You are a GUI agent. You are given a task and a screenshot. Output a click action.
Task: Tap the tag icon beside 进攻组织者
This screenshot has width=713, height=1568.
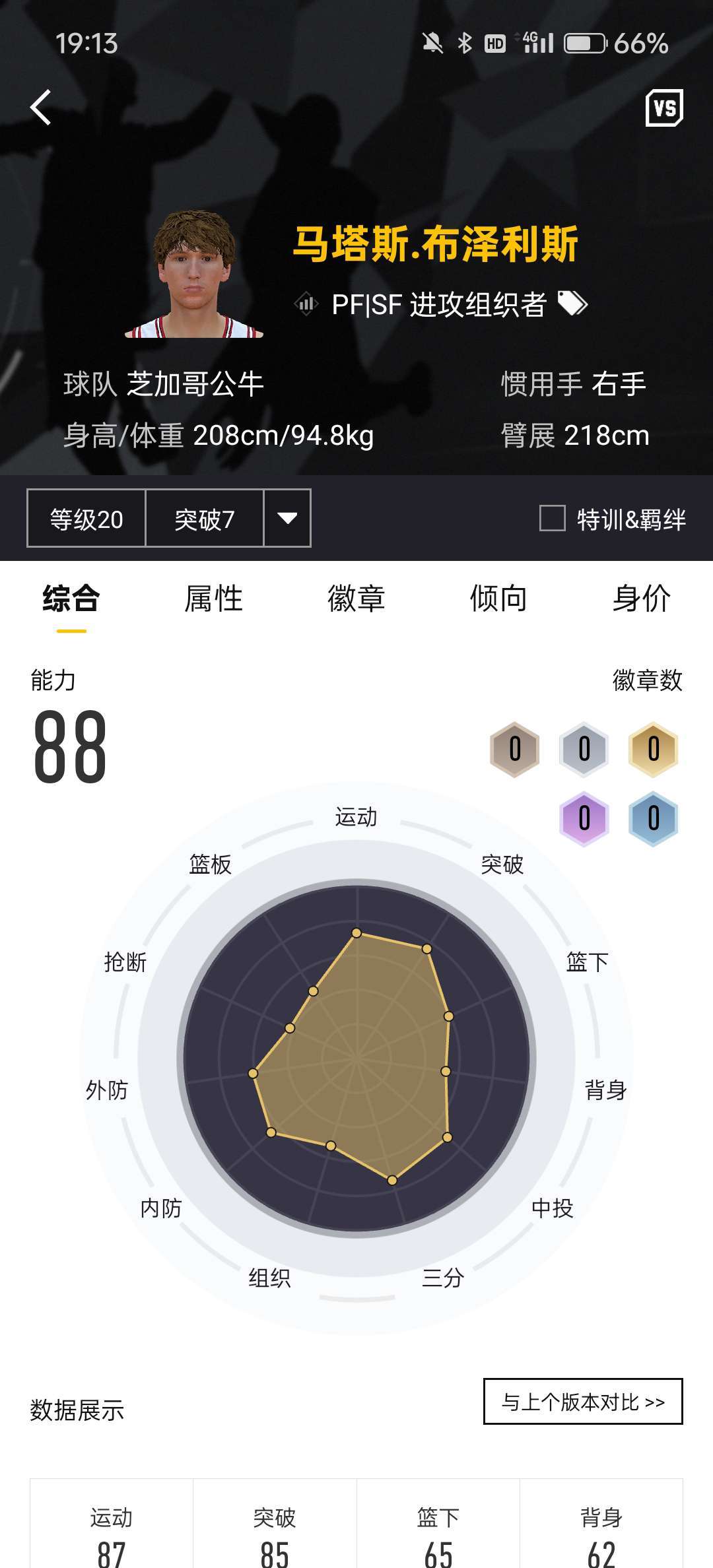click(x=572, y=304)
